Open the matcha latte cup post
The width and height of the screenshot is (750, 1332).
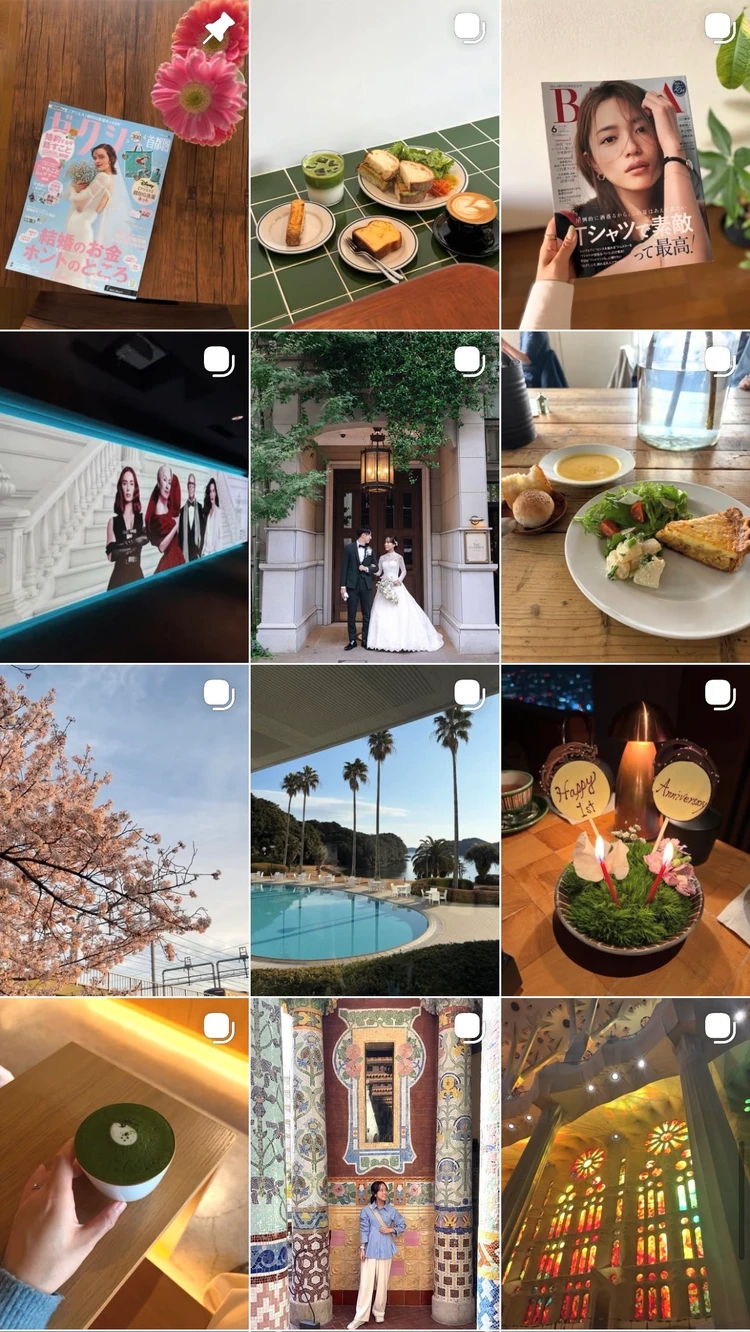coord(124,1163)
